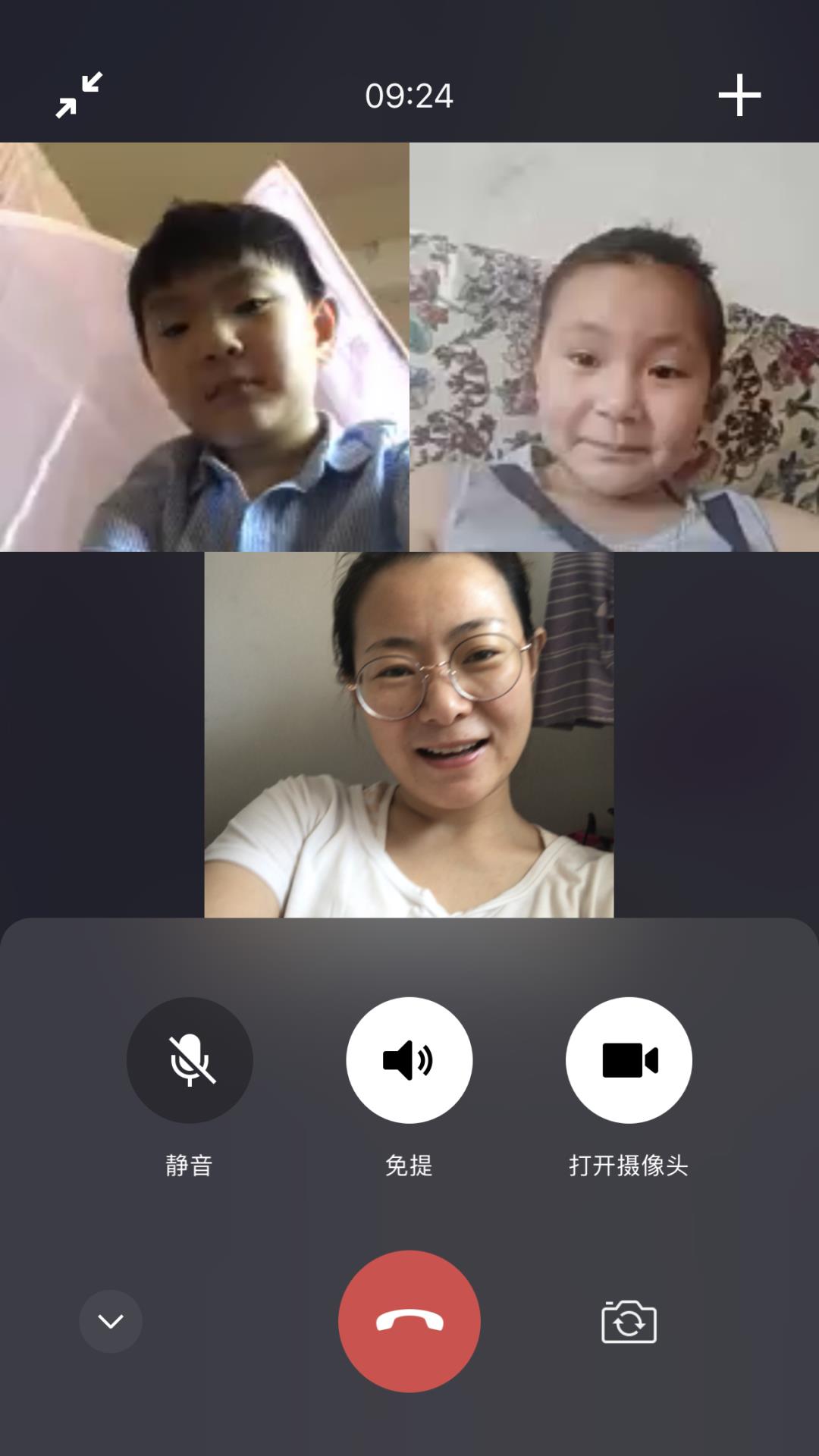Collapse the control panel with the down chevron
This screenshot has width=819, height=1456.
pyautogui.click(x=111, y=1321)
